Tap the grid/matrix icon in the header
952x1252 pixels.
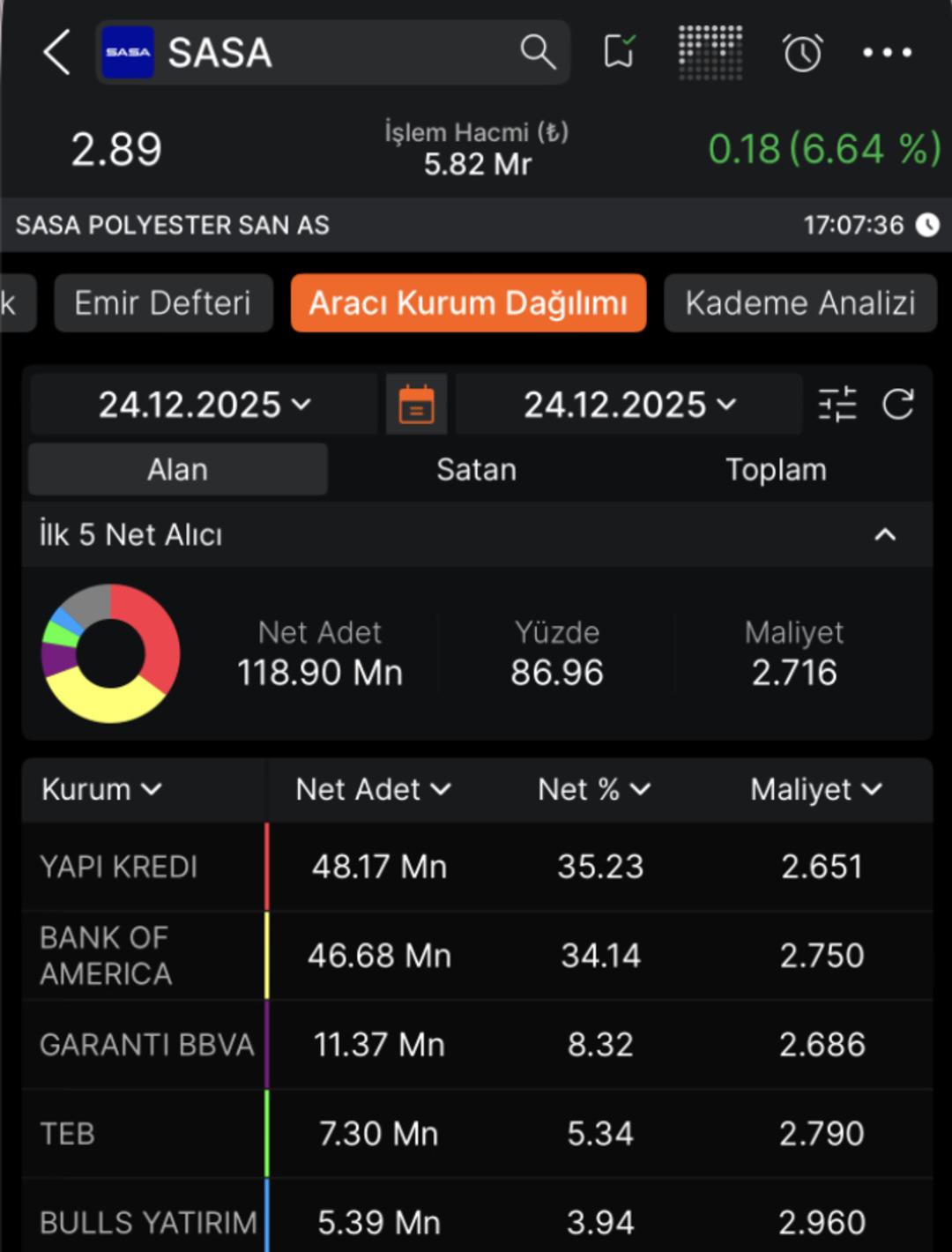click(x=710, y=51)
